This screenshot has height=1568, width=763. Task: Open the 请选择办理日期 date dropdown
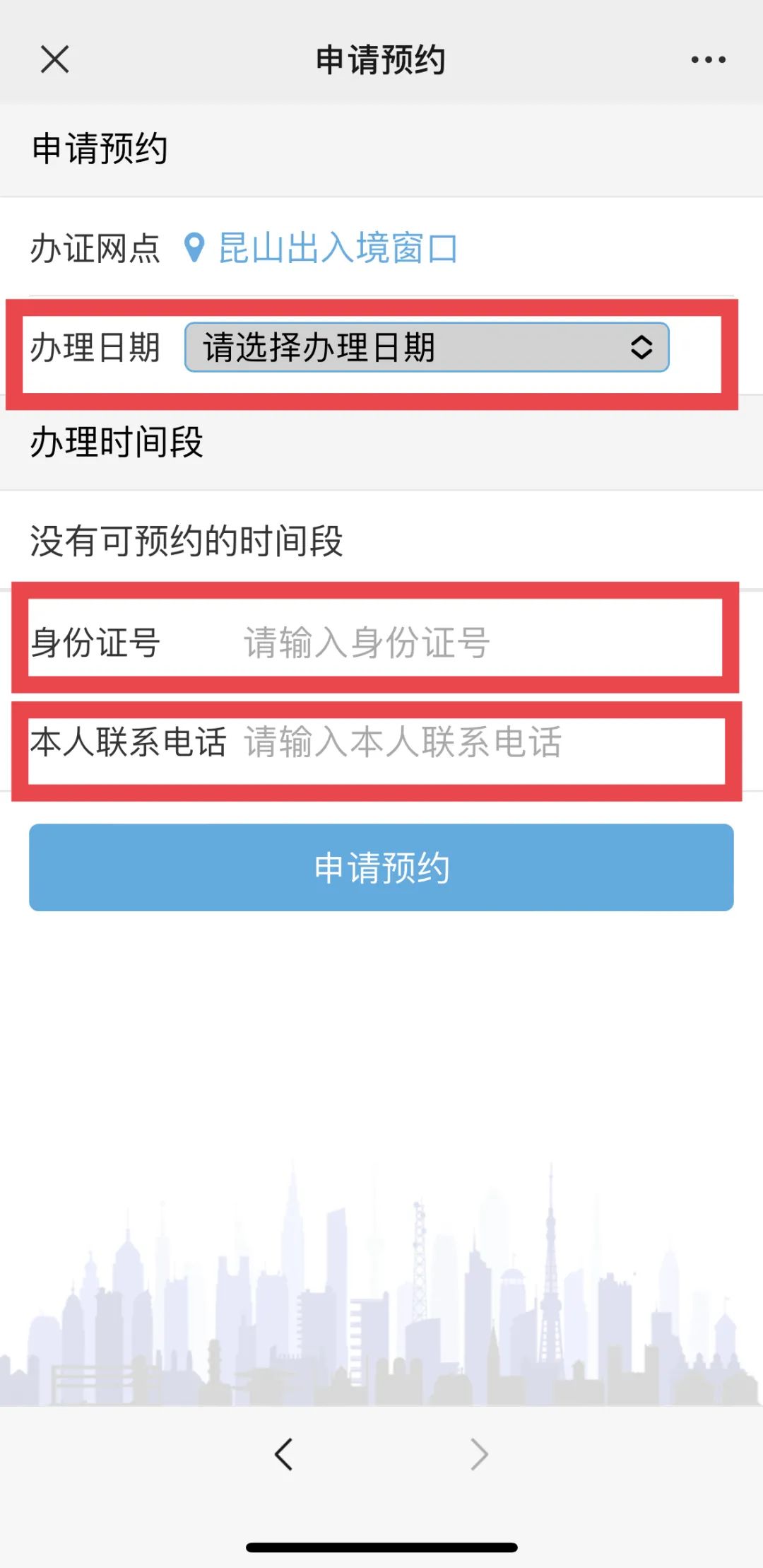(x=427, y=347)
